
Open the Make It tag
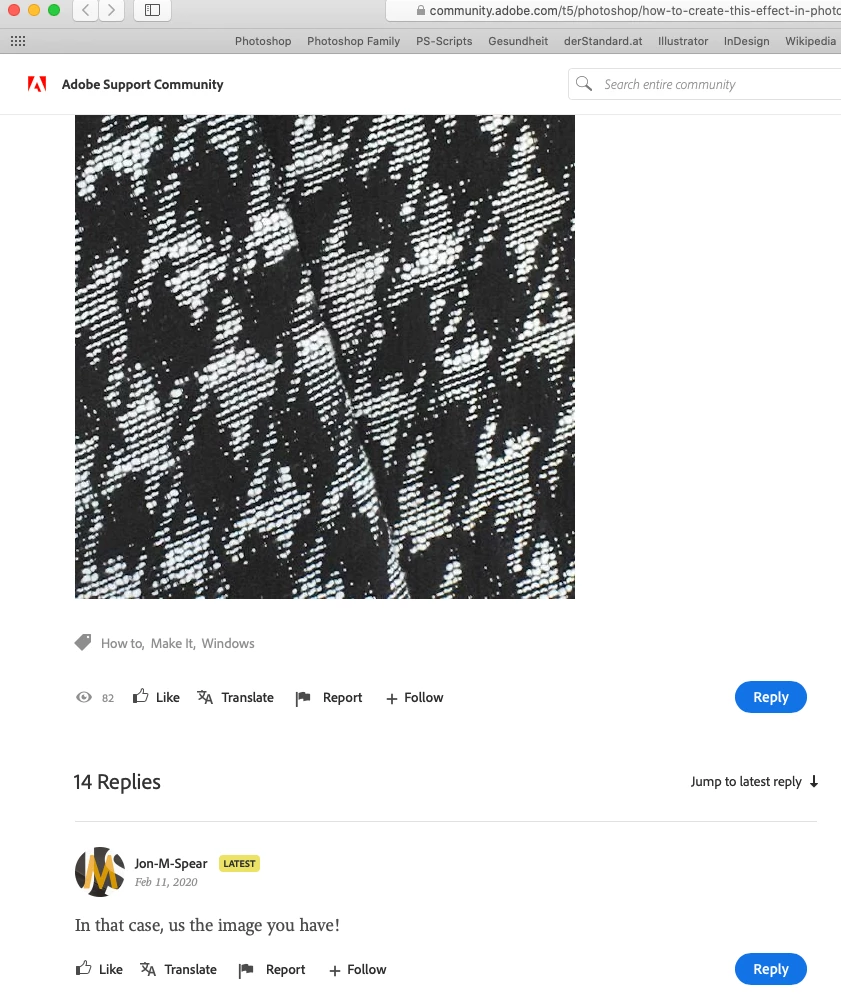(172, 643)
